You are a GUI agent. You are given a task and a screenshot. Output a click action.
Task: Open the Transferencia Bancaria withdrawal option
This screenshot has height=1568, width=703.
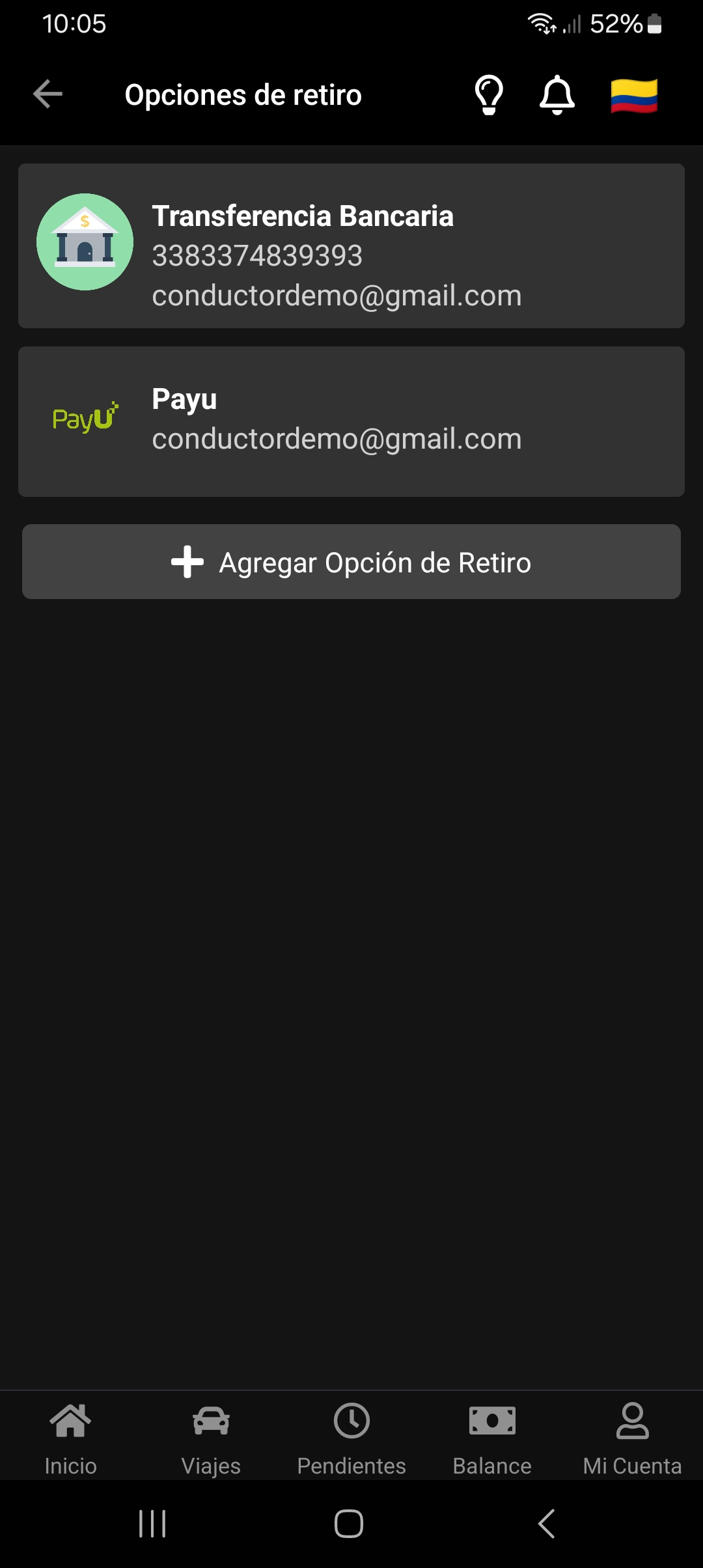point(351,245)
